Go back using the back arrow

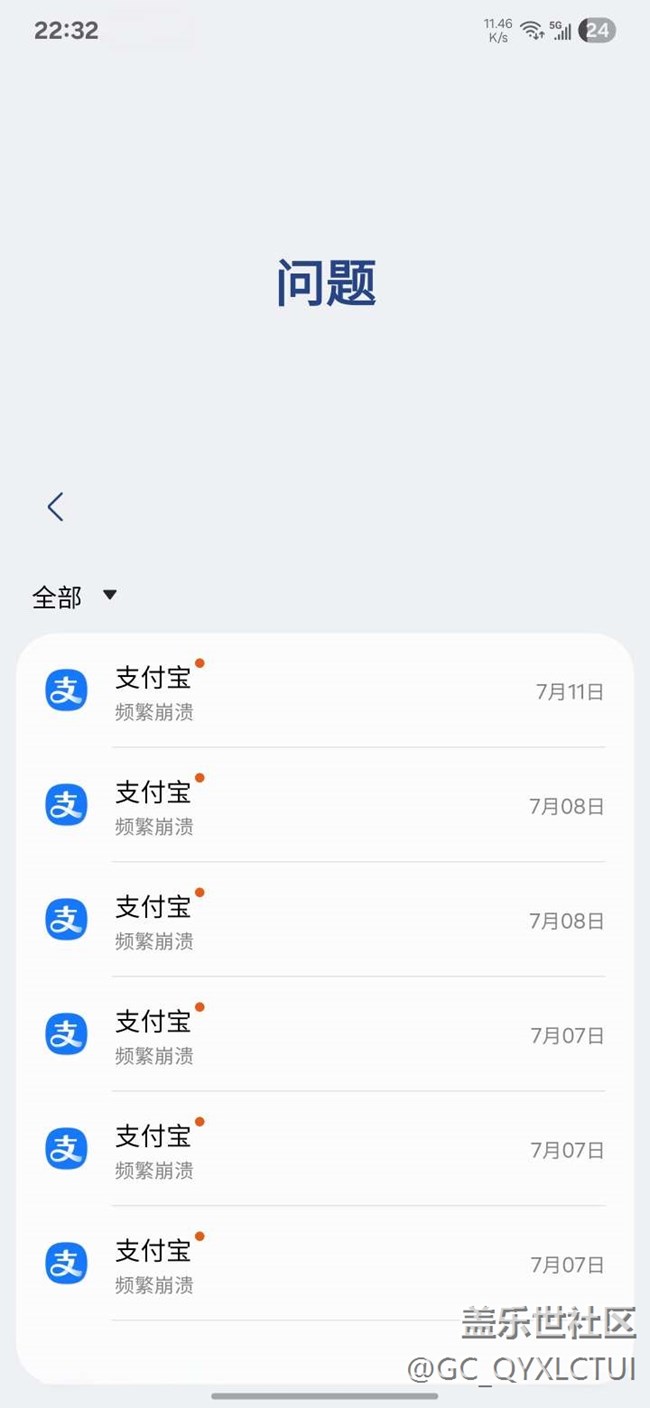coord(56,507)
